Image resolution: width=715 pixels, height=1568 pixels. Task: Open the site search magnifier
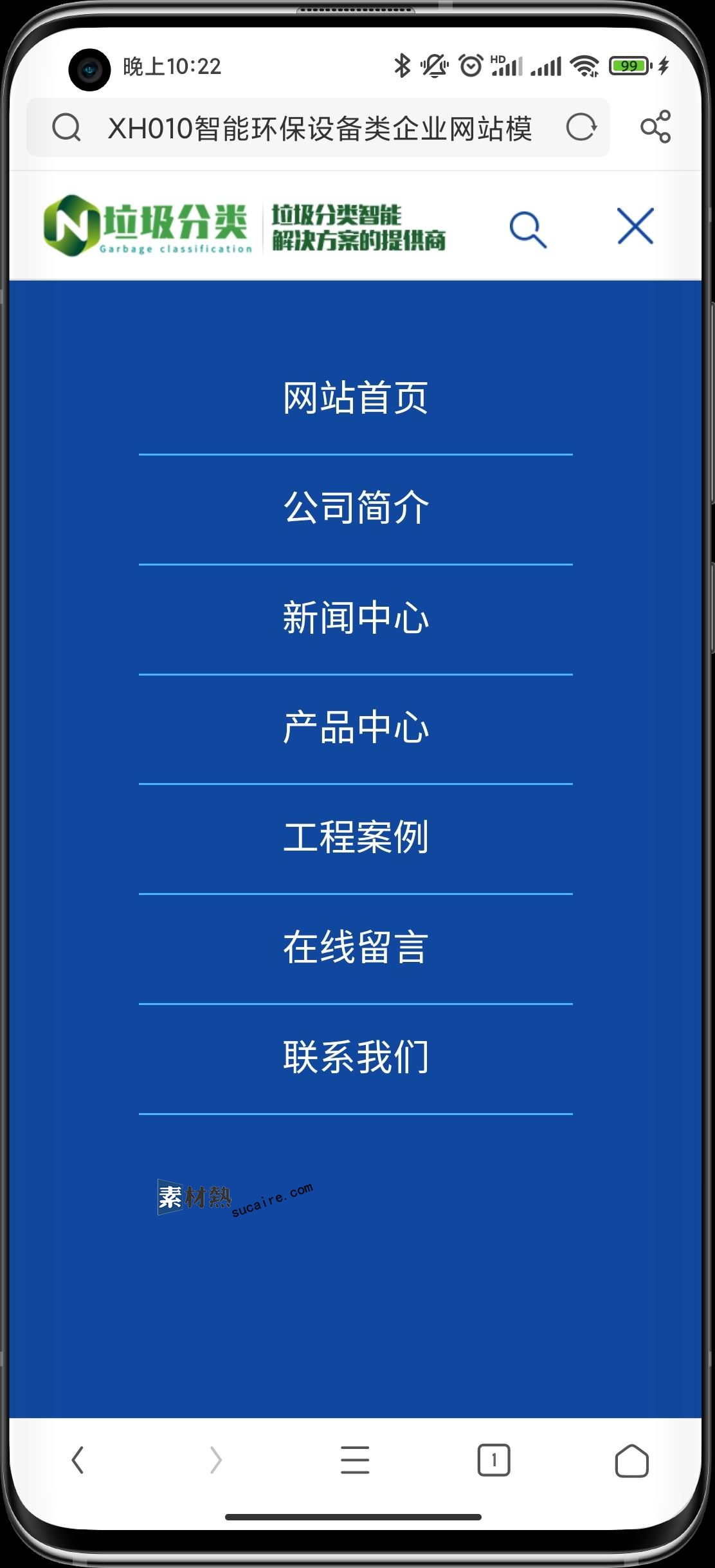point(528,228)
